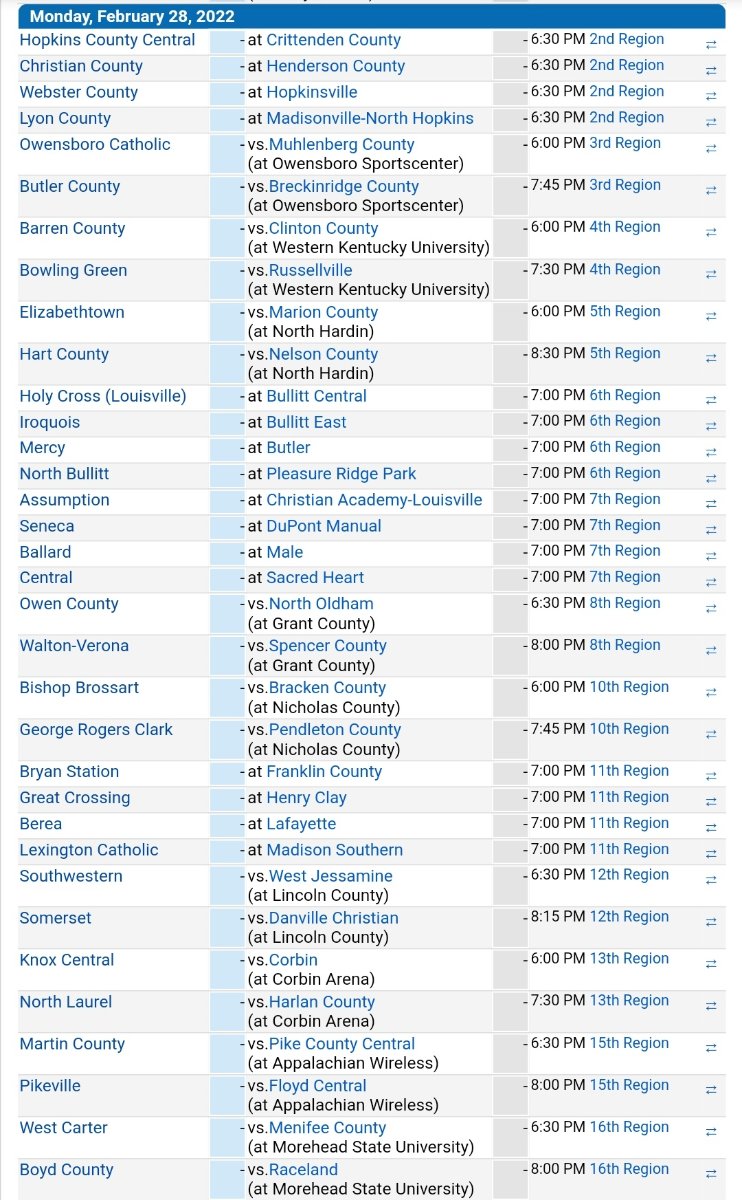
Task: Tap Pleasure Ridge Park link
Action: coord(342,474)
